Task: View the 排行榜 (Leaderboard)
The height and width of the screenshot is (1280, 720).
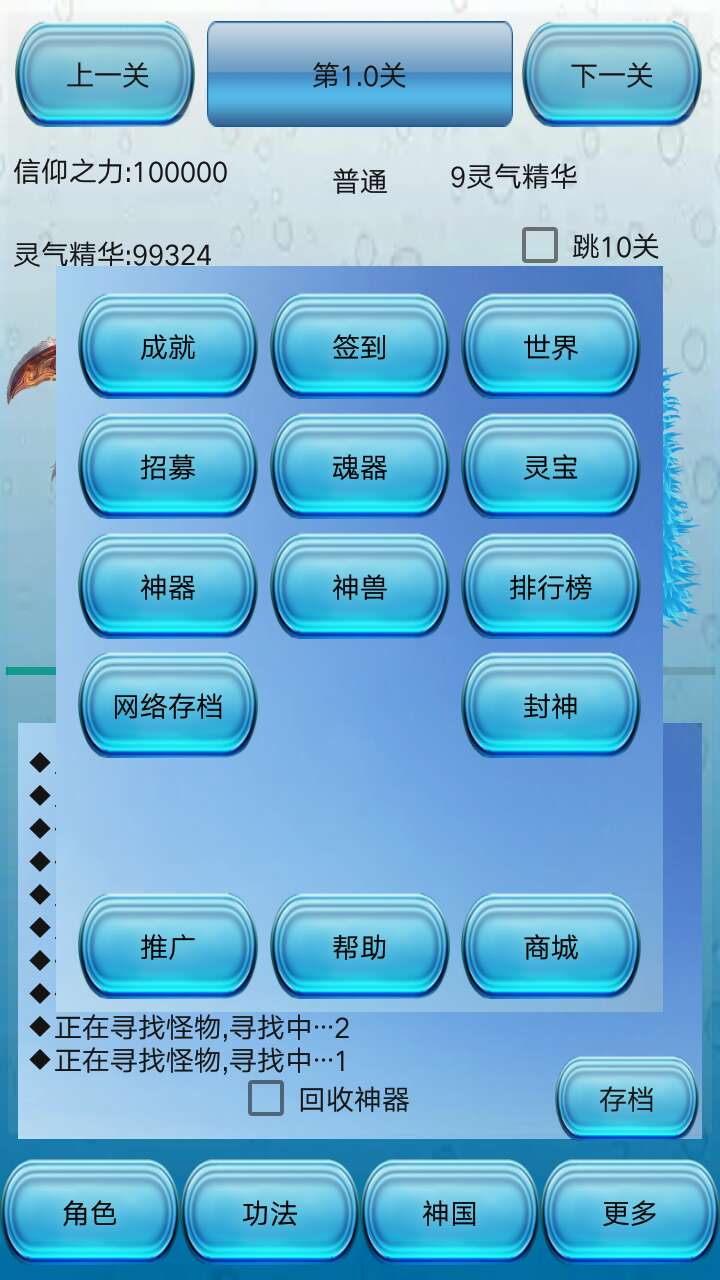Action: click(551, 587)
